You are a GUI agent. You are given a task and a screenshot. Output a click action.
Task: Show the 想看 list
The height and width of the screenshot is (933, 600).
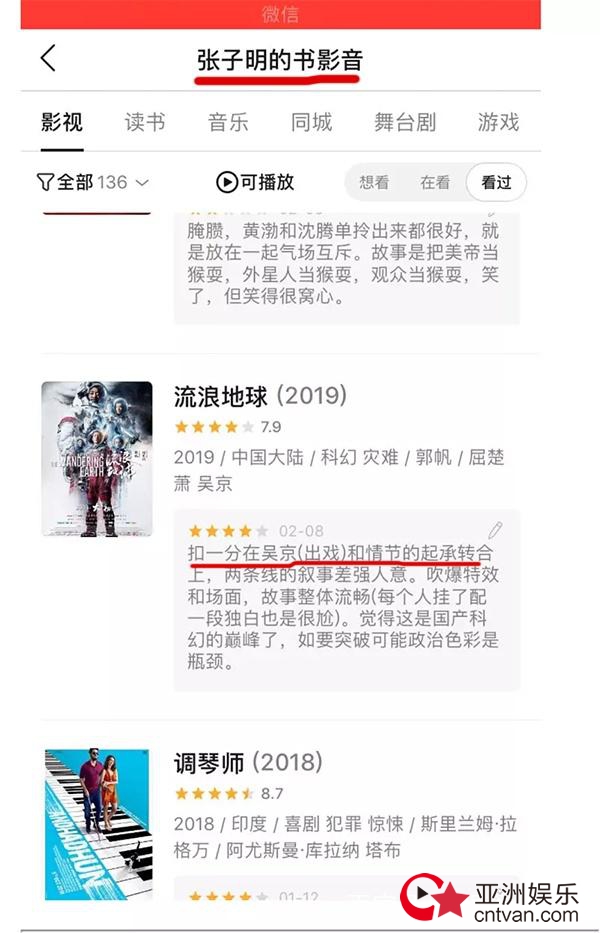click(374, 183)
